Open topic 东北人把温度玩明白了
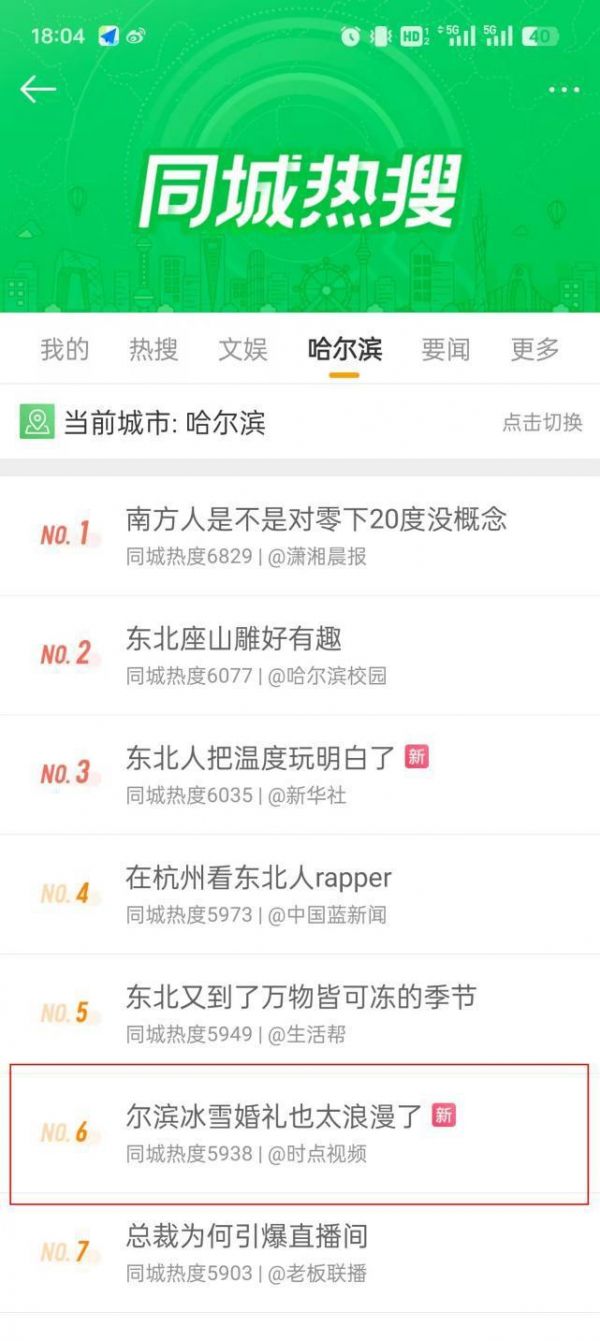600x1341 pixels. coord(261,757)
